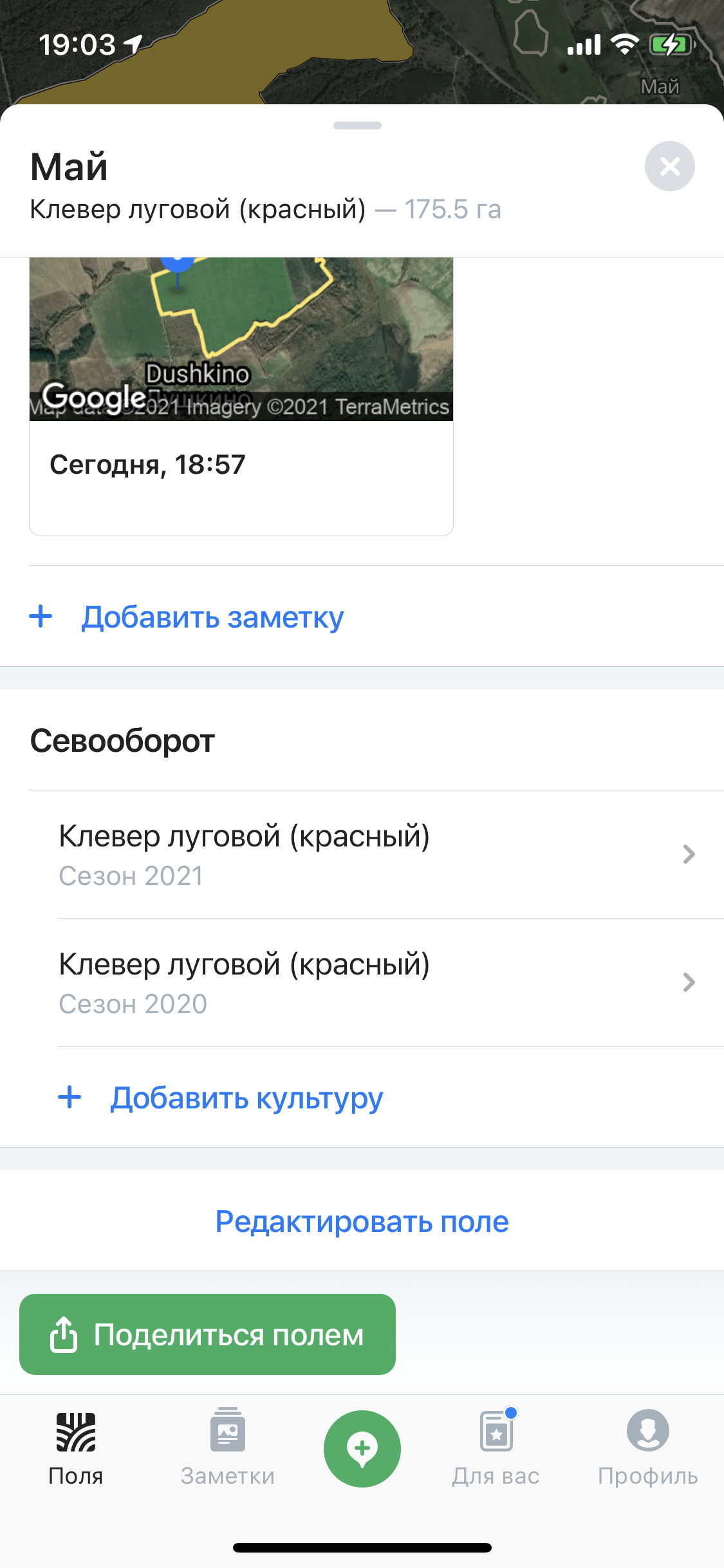This screenshot has height=1568, width=724.
Task: Tap the green add-pin button
Action: point(362,1448)
